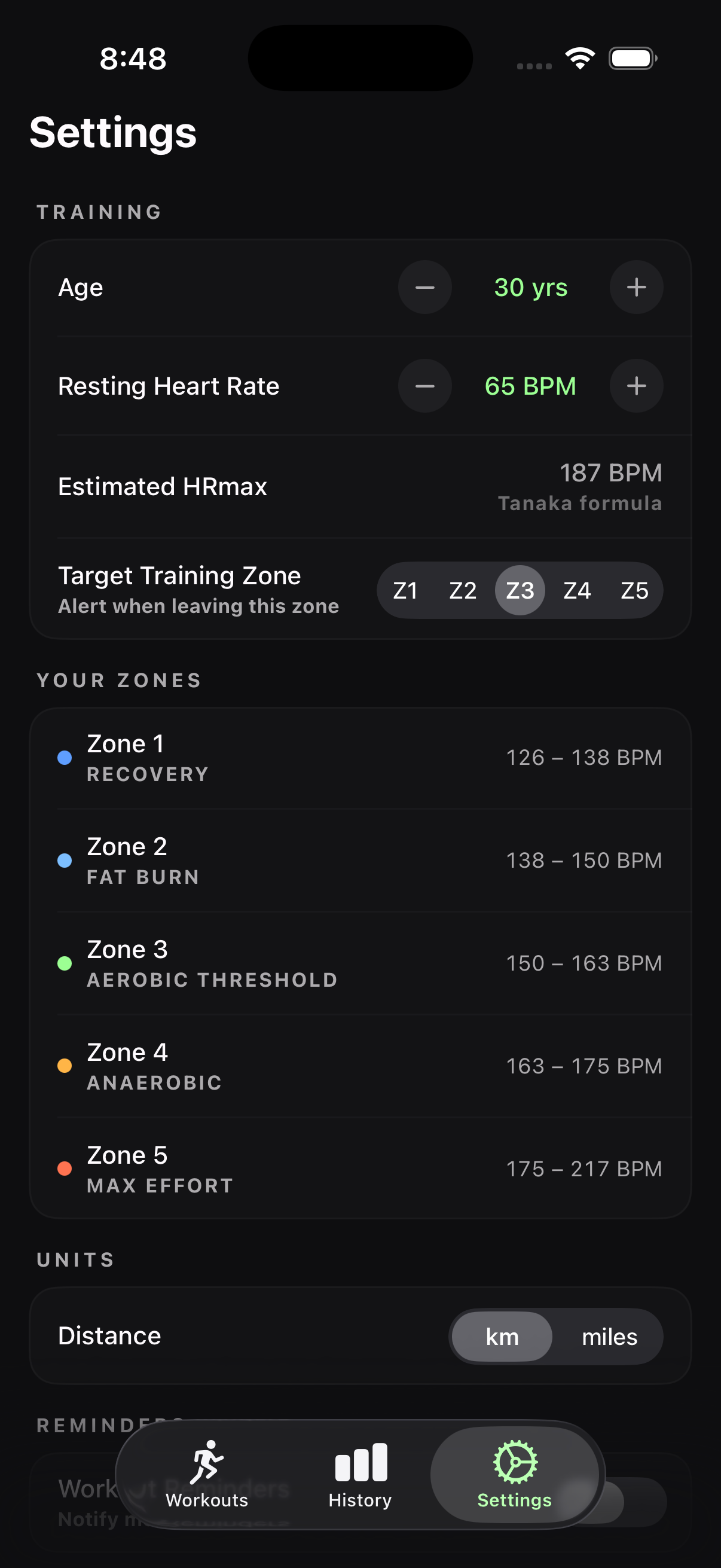Click the orange dot beside Zone 4
This screenshot has width=721, height=1568.
[65, 1066]
